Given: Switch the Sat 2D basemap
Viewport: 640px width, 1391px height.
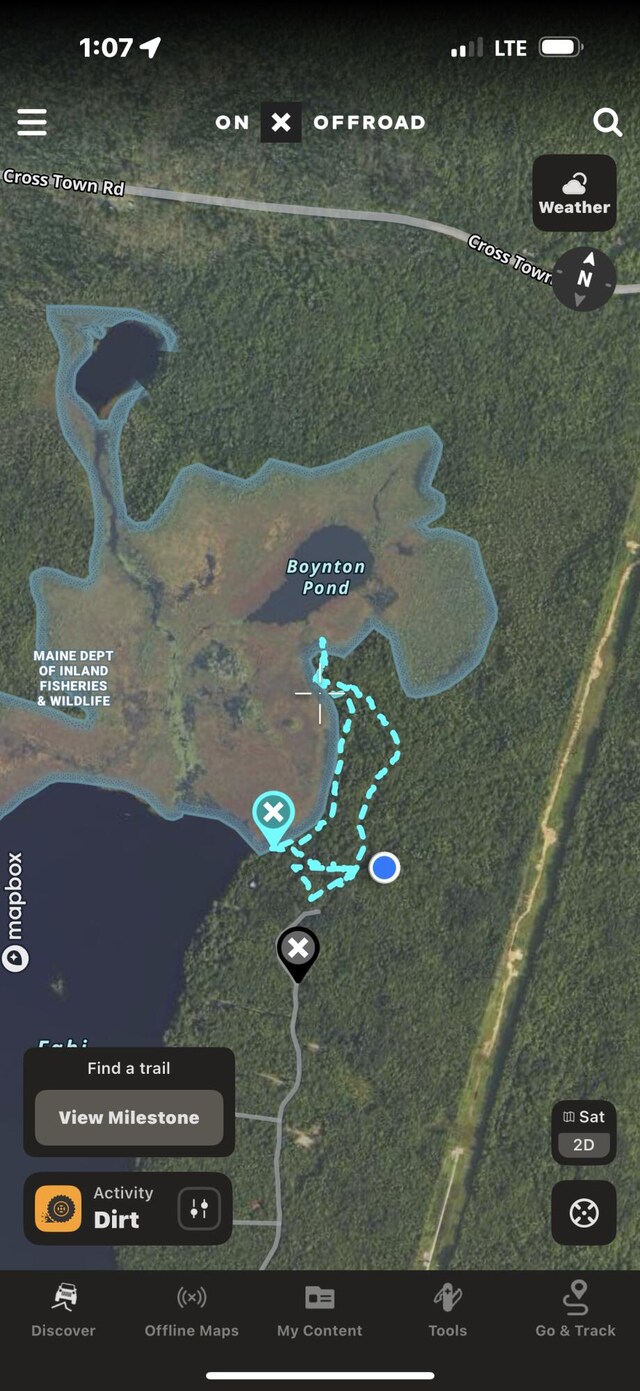Looking at the screenshot, I should (x=584, y=1131).
